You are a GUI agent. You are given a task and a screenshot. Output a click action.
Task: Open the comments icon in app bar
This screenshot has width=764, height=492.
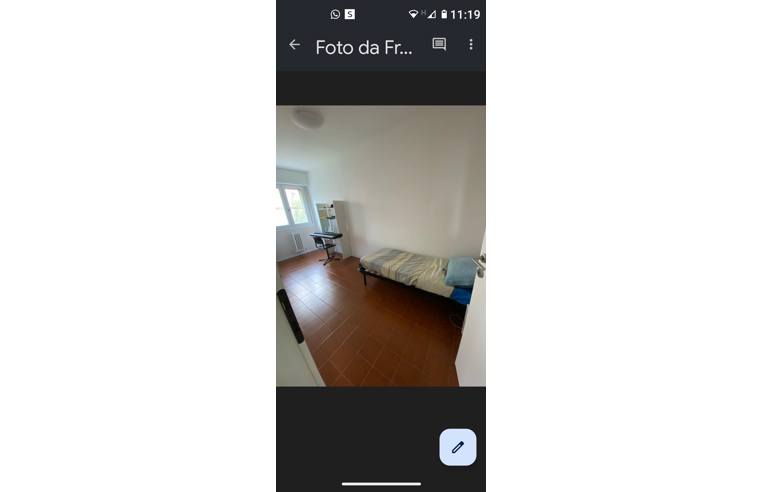[x=439, y=45]
